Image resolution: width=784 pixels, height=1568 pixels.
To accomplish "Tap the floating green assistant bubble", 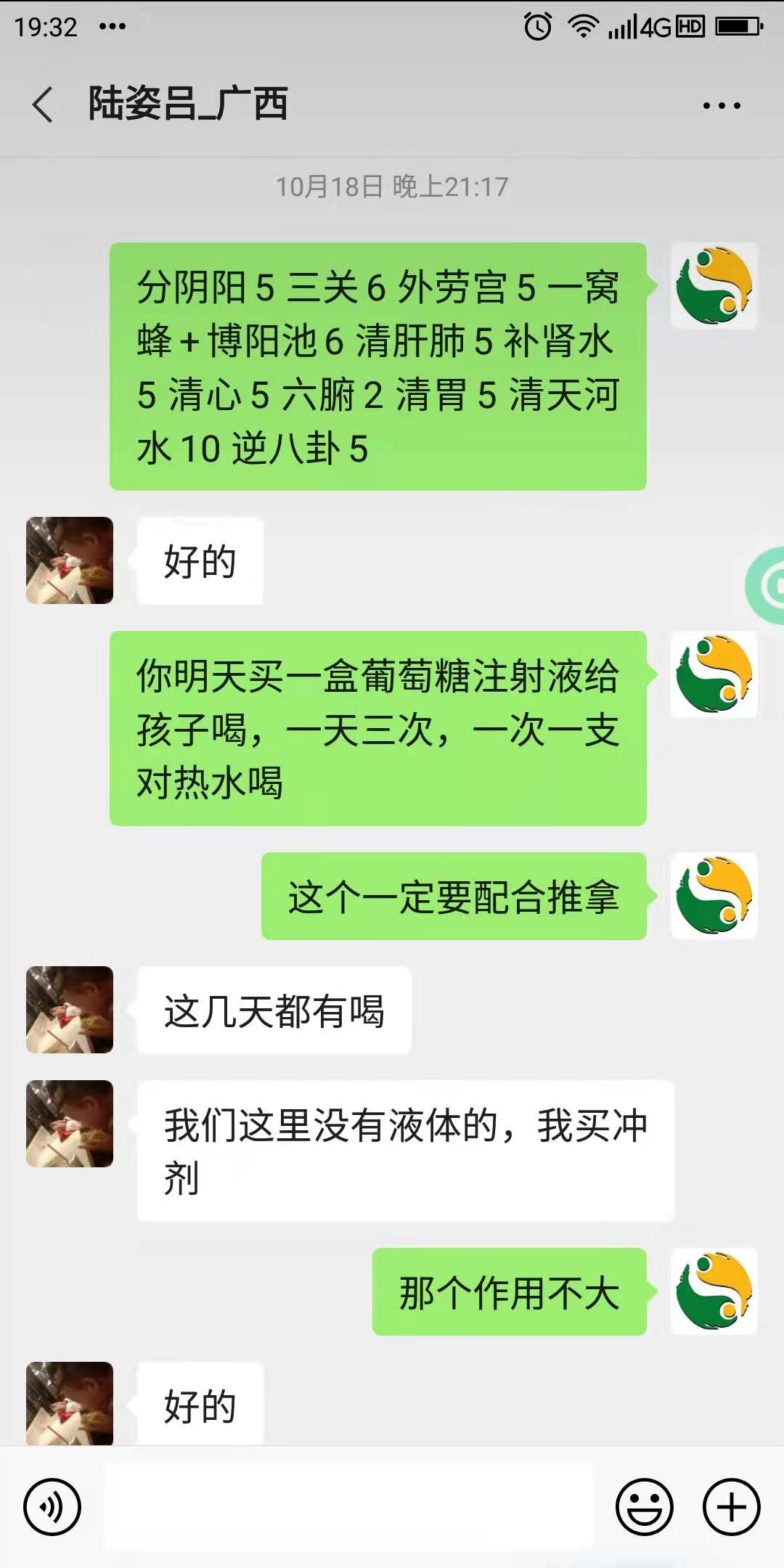I will [767, 585].
